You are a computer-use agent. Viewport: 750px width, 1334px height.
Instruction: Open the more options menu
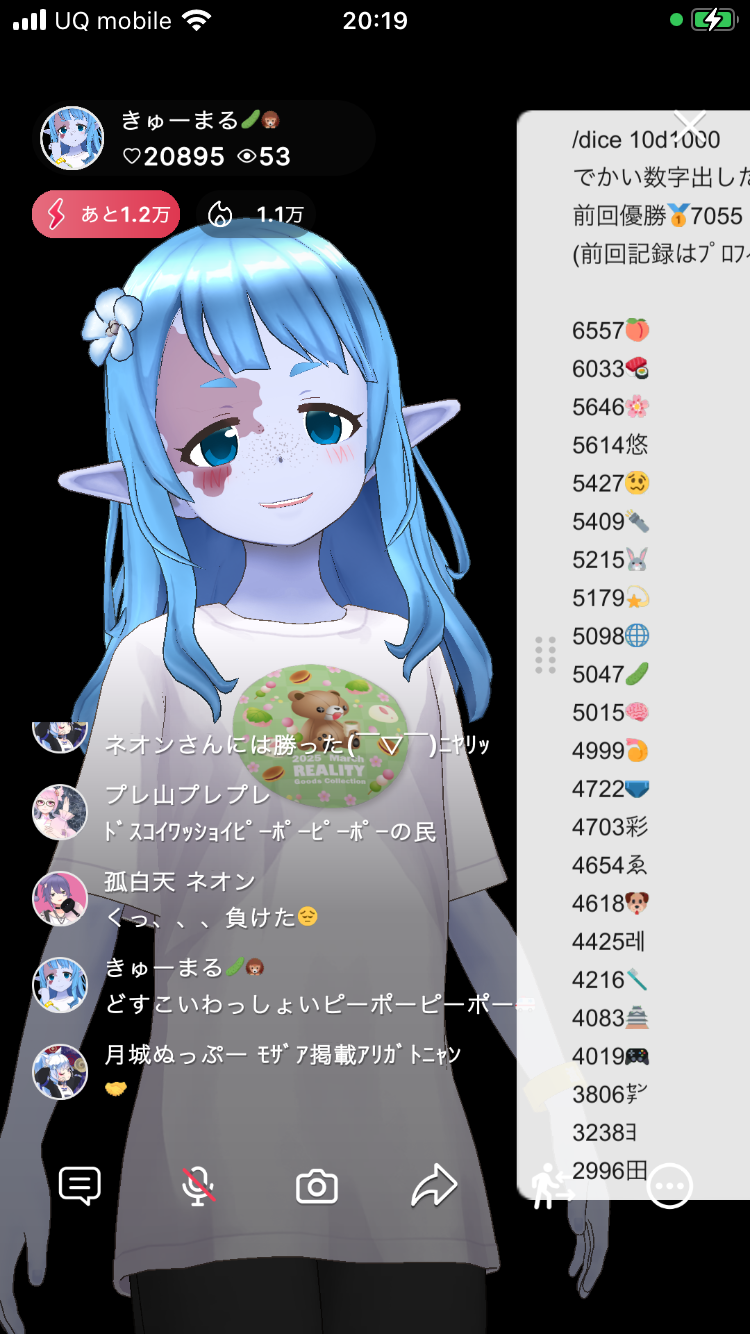point(670,1187)
